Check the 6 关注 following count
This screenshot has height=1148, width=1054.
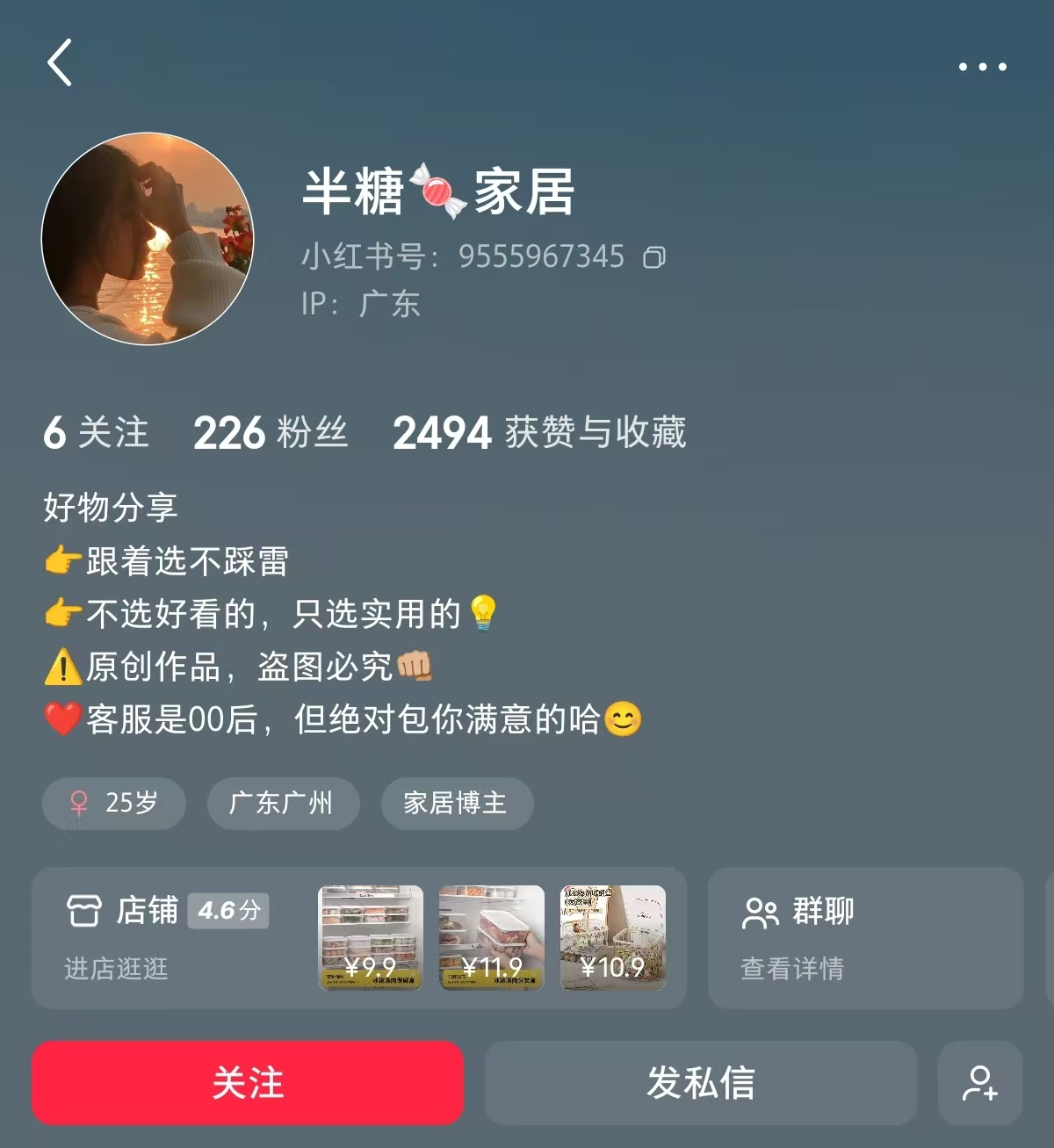[97, 432]
